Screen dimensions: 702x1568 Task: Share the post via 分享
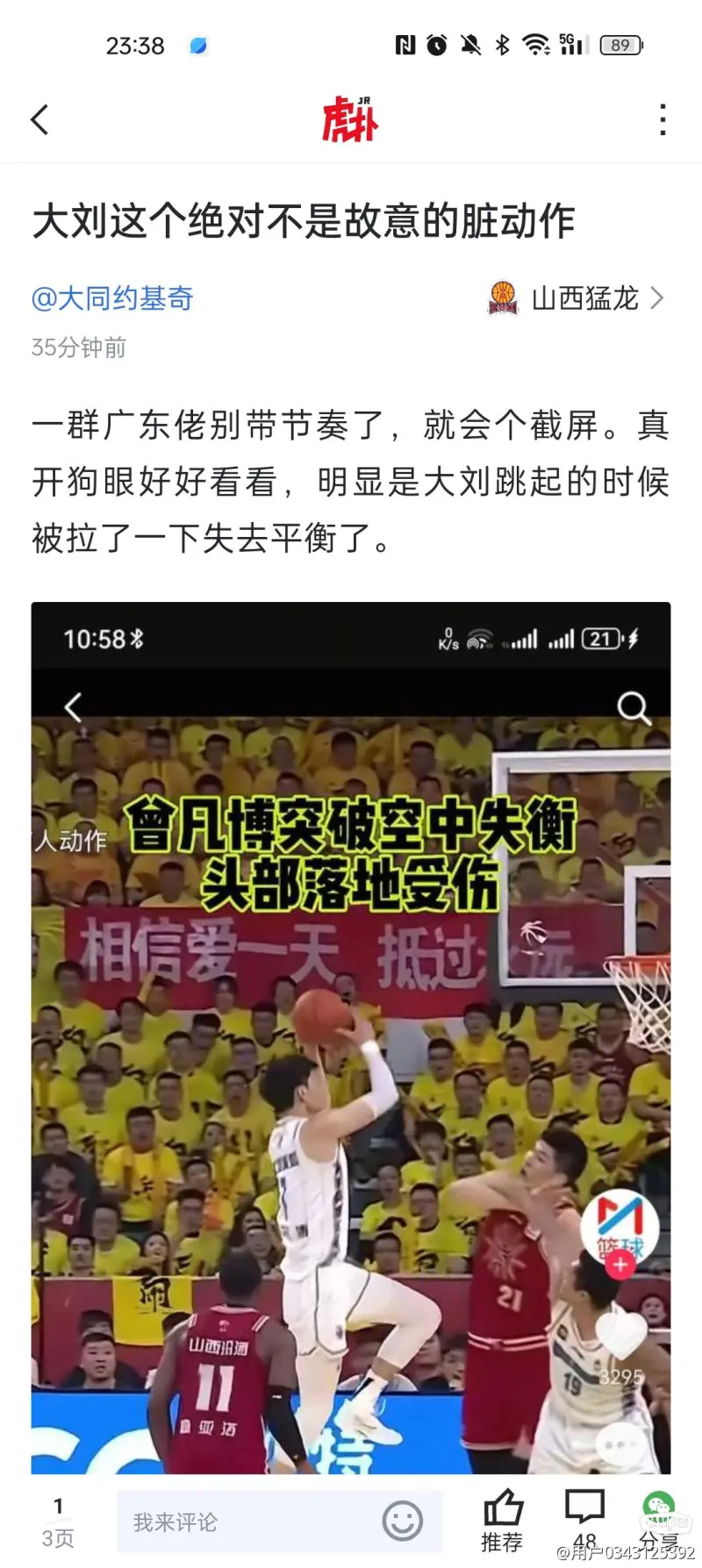pos(659,1522)
